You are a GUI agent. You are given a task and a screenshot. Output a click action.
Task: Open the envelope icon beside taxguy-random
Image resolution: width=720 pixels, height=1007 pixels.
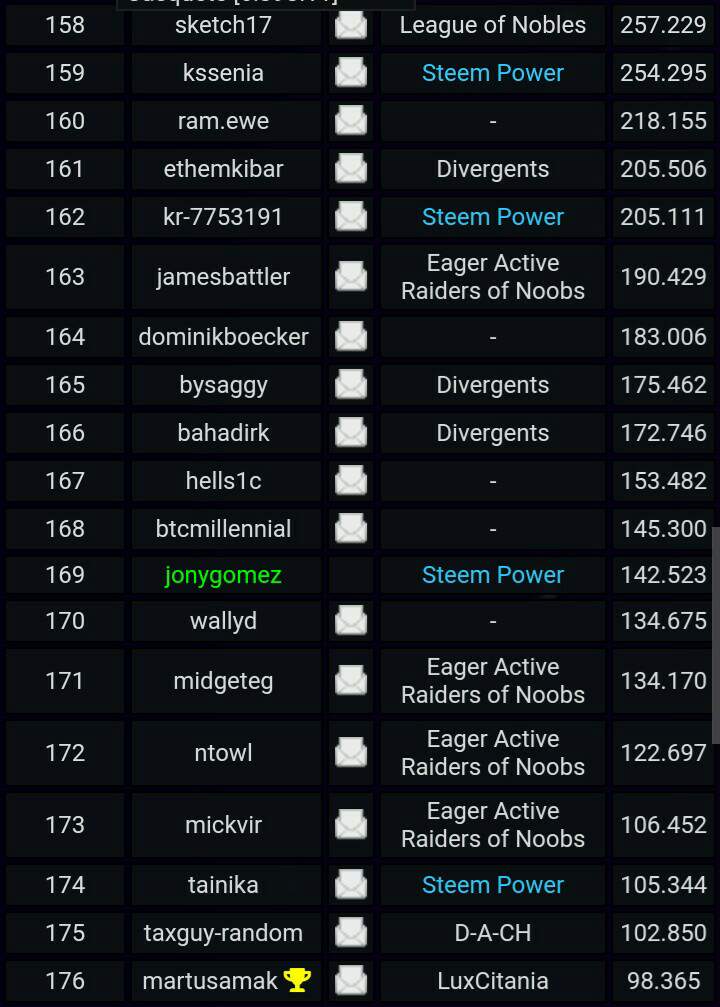coord(350,933)
